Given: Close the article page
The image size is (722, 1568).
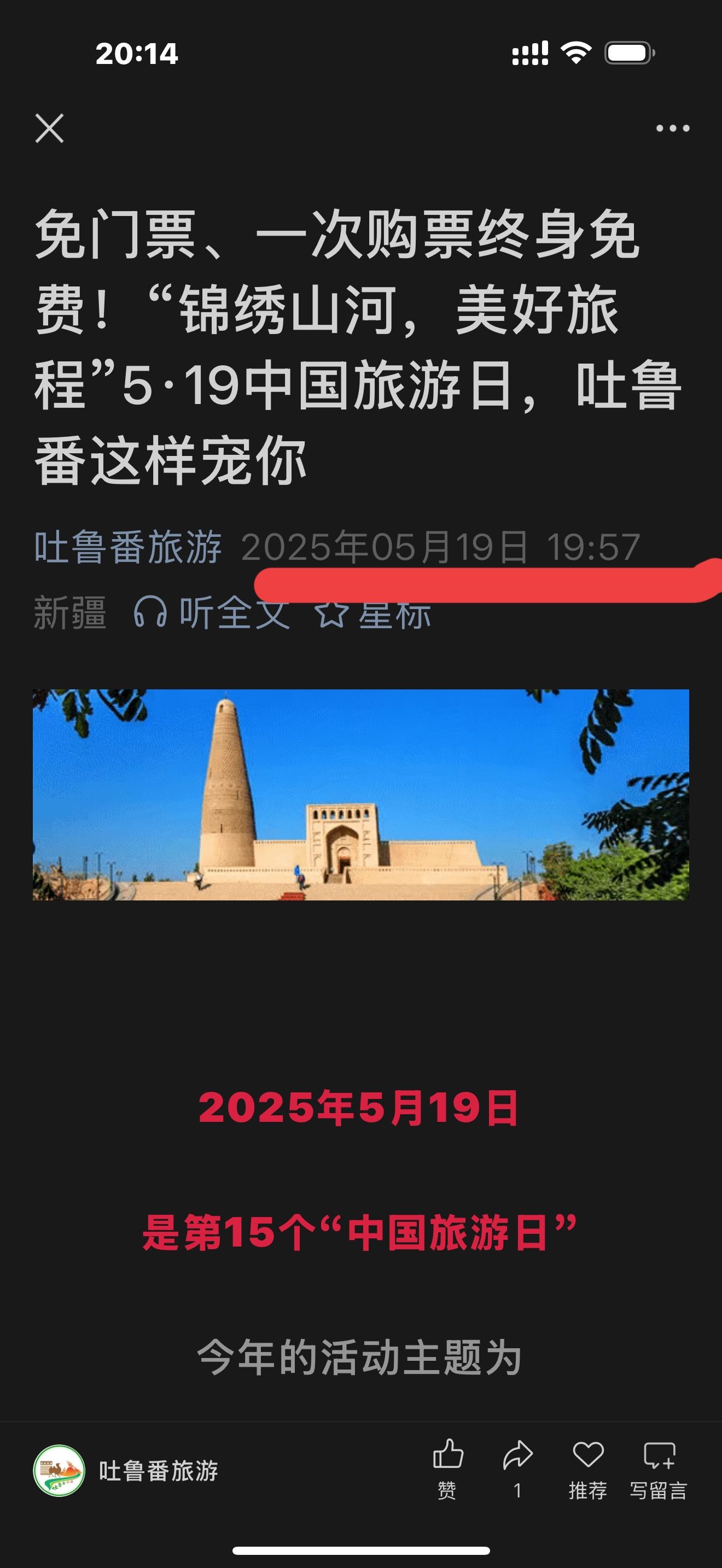Looking at the screenshot, I should [49, 128].
